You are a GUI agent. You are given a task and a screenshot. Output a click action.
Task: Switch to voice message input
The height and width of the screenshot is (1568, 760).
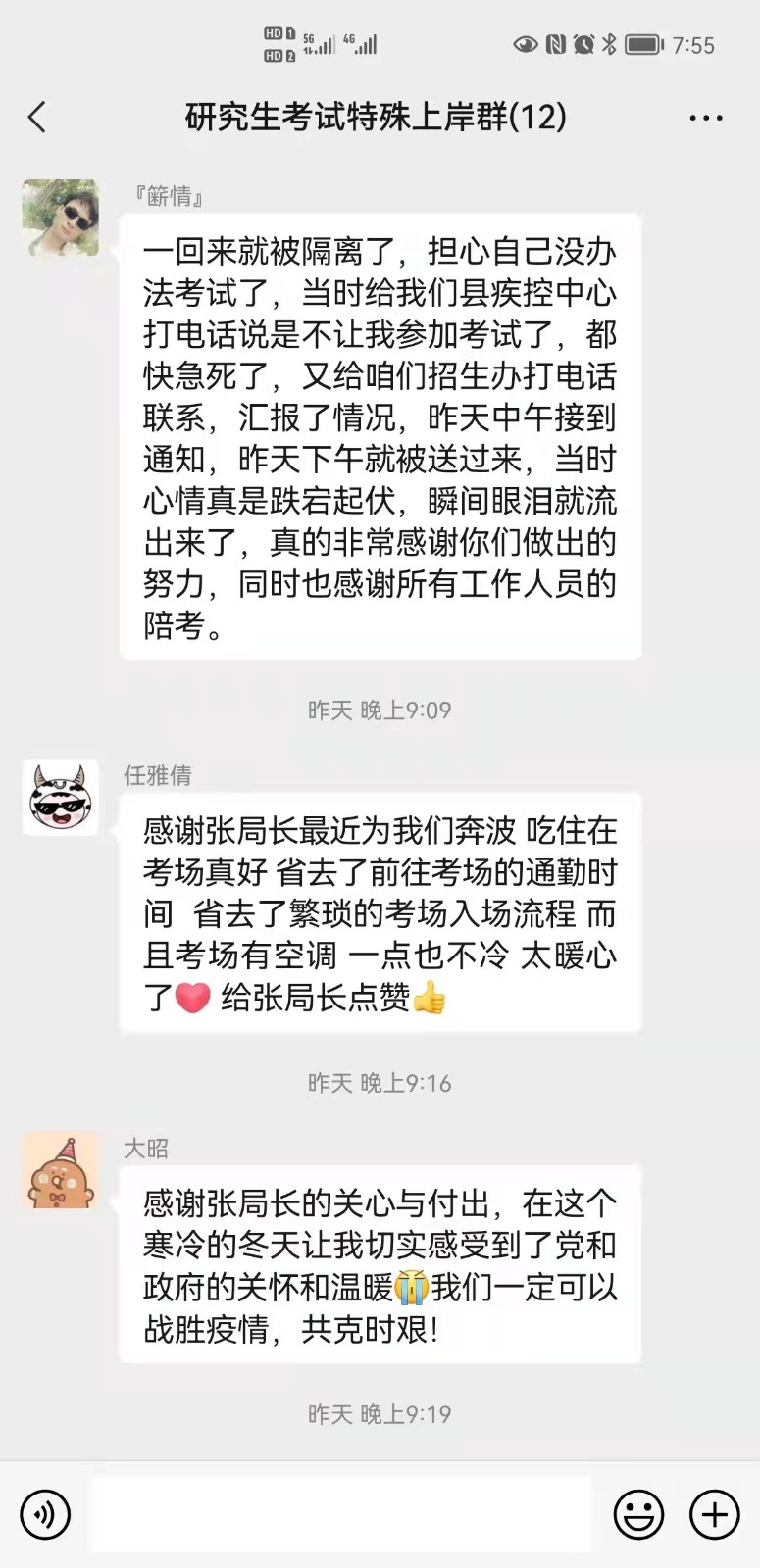(45, 1514)
